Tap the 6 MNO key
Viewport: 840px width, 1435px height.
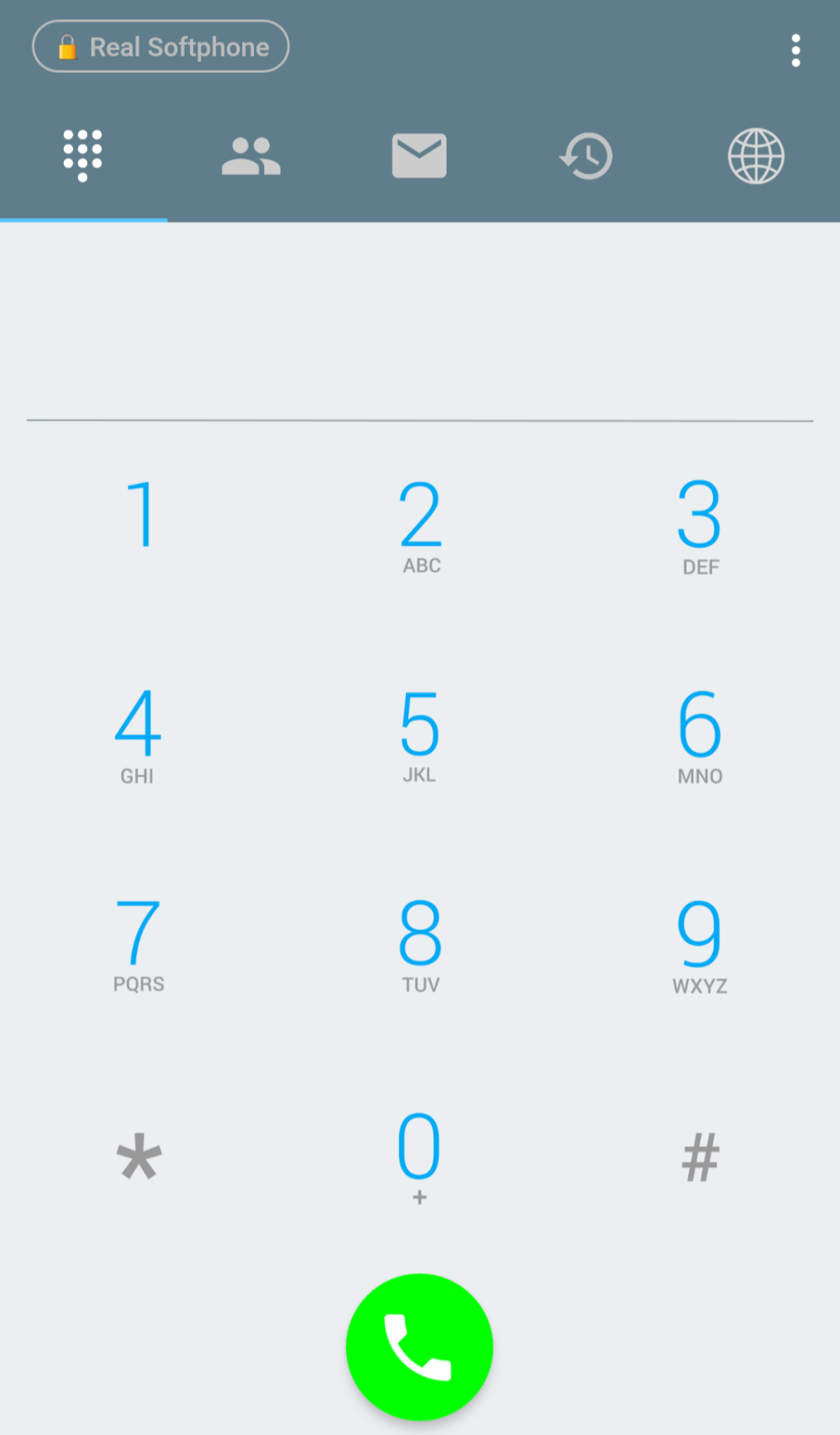(x=700, y=735)
